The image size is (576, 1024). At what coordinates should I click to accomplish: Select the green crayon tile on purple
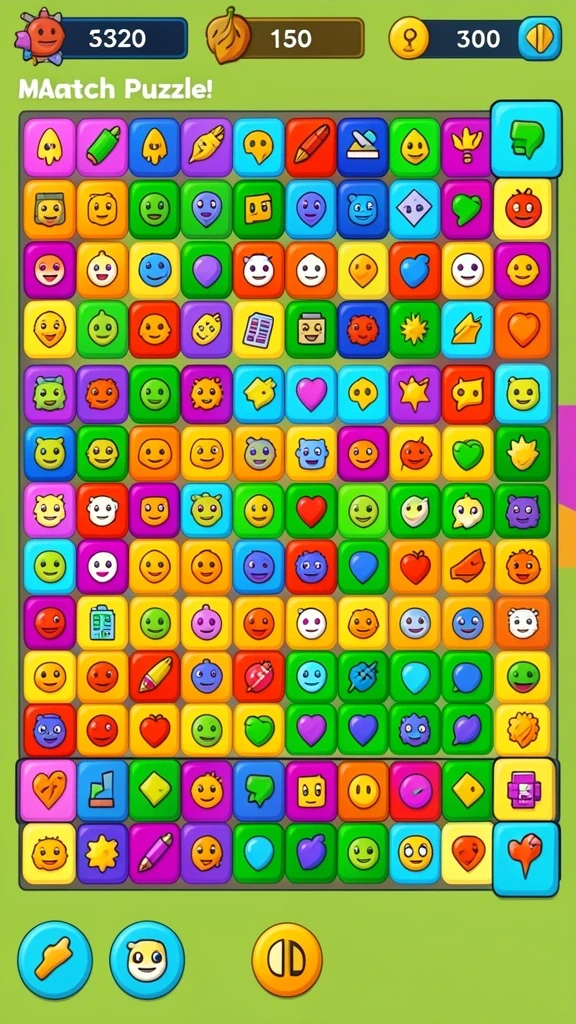pos(103,147)
